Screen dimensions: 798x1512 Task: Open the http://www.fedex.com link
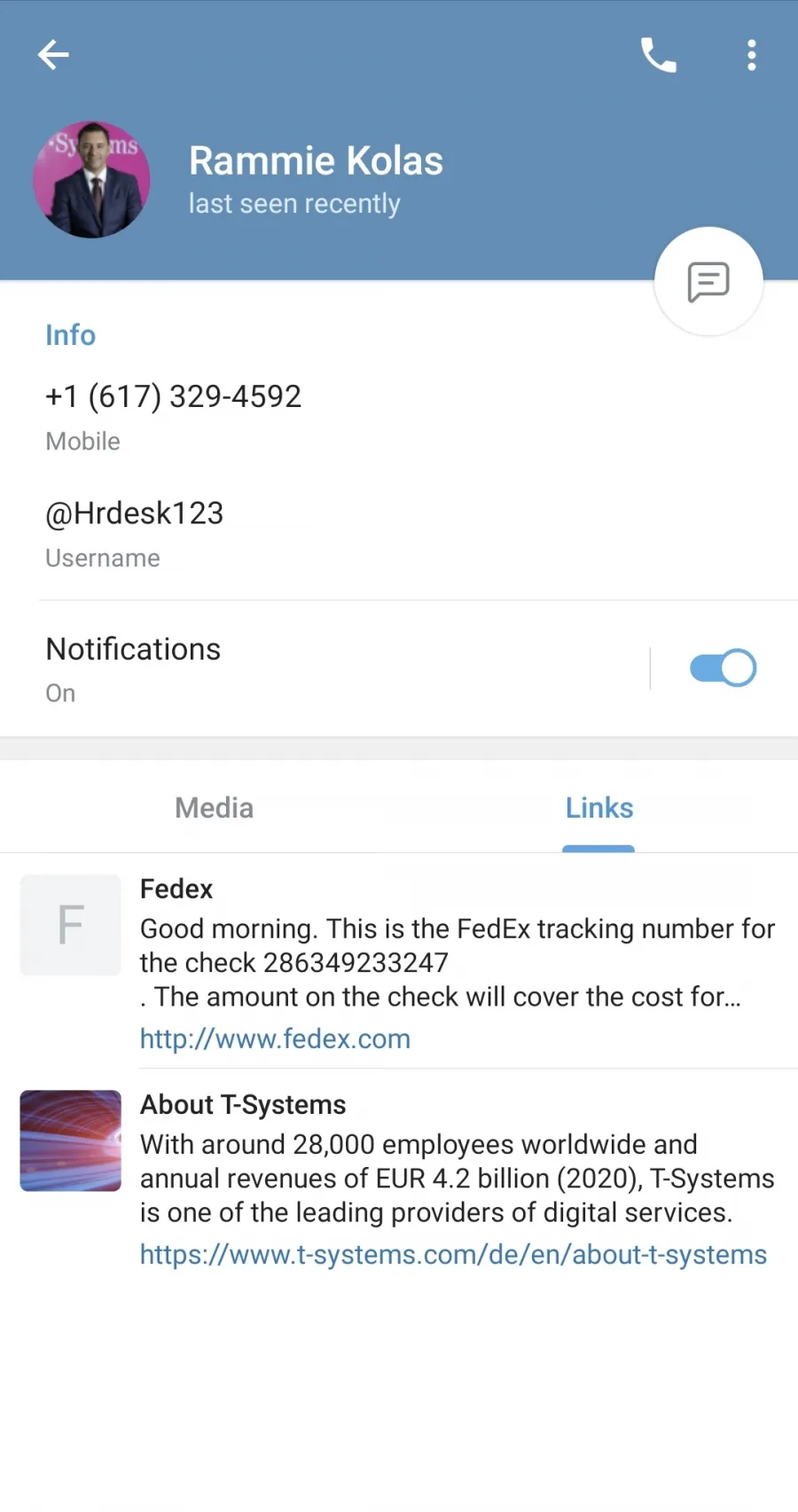275,1038
